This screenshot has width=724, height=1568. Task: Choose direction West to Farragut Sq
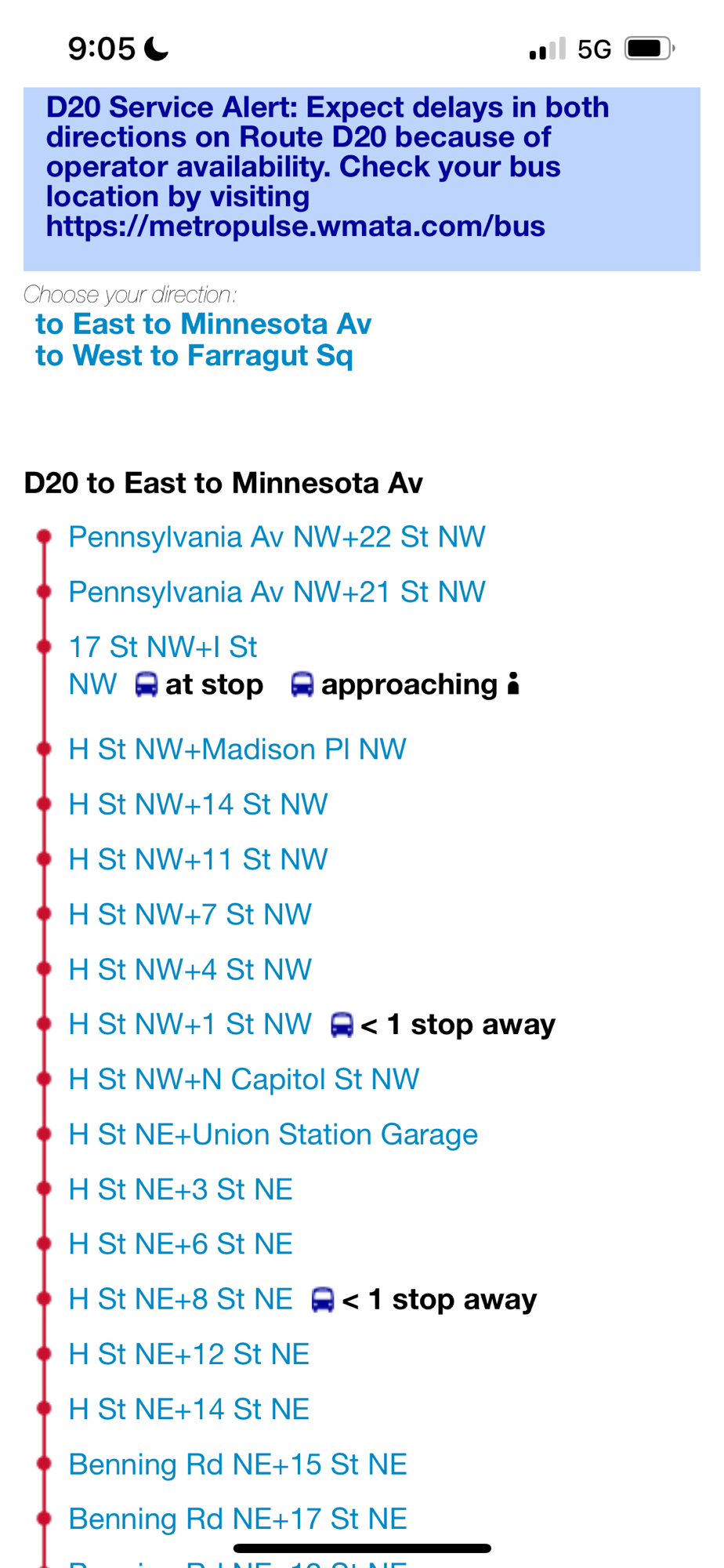tap(194, 356)
